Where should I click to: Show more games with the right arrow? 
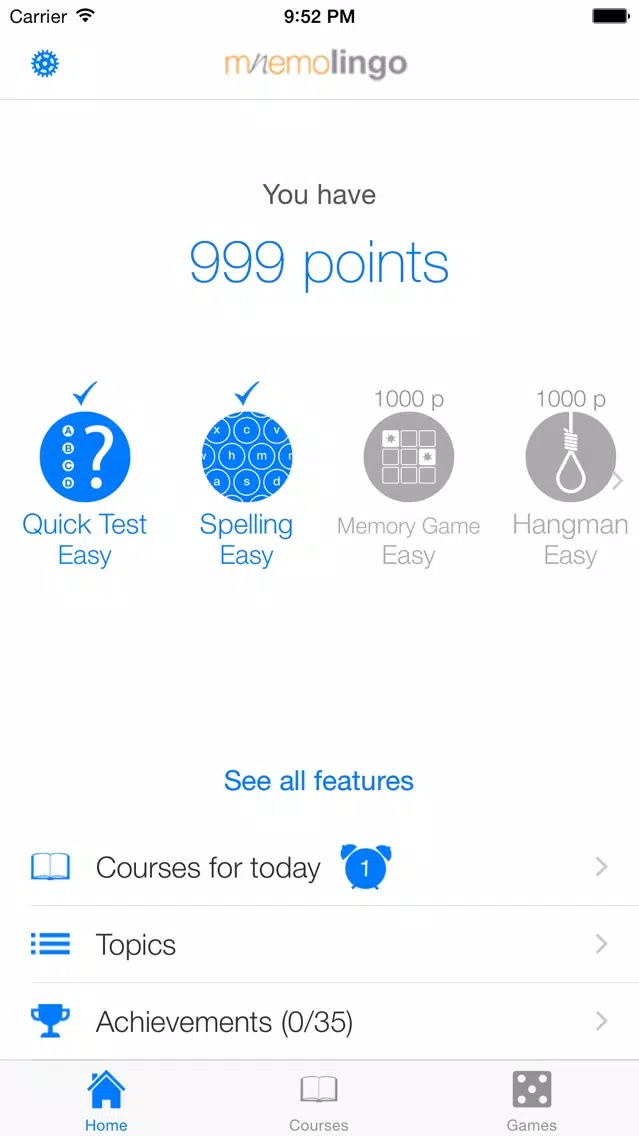tap(618, 481)
